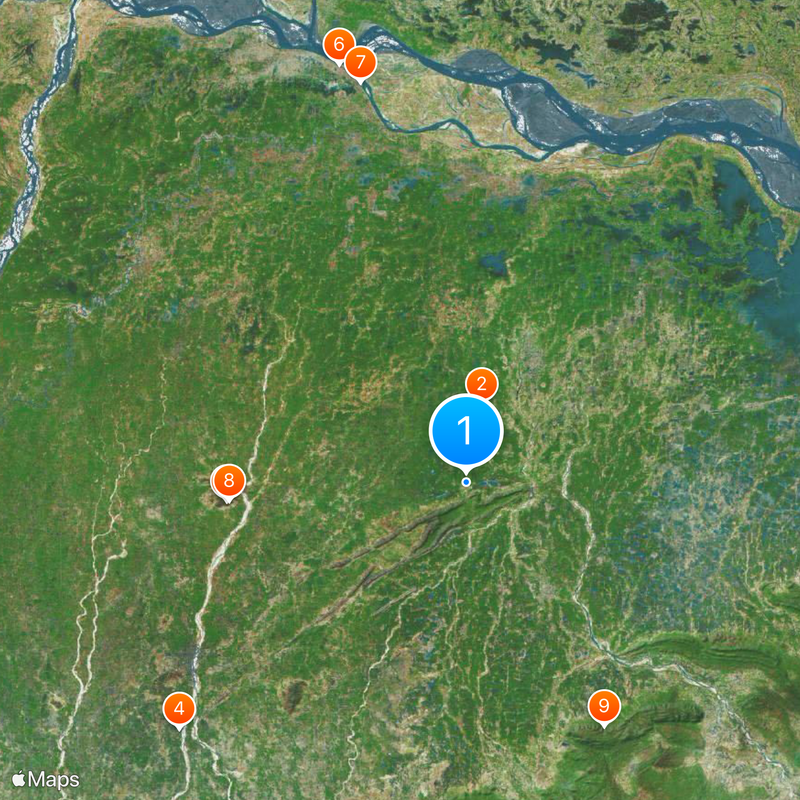Tap the orange pin labeled 7

[x=360, y=63]
